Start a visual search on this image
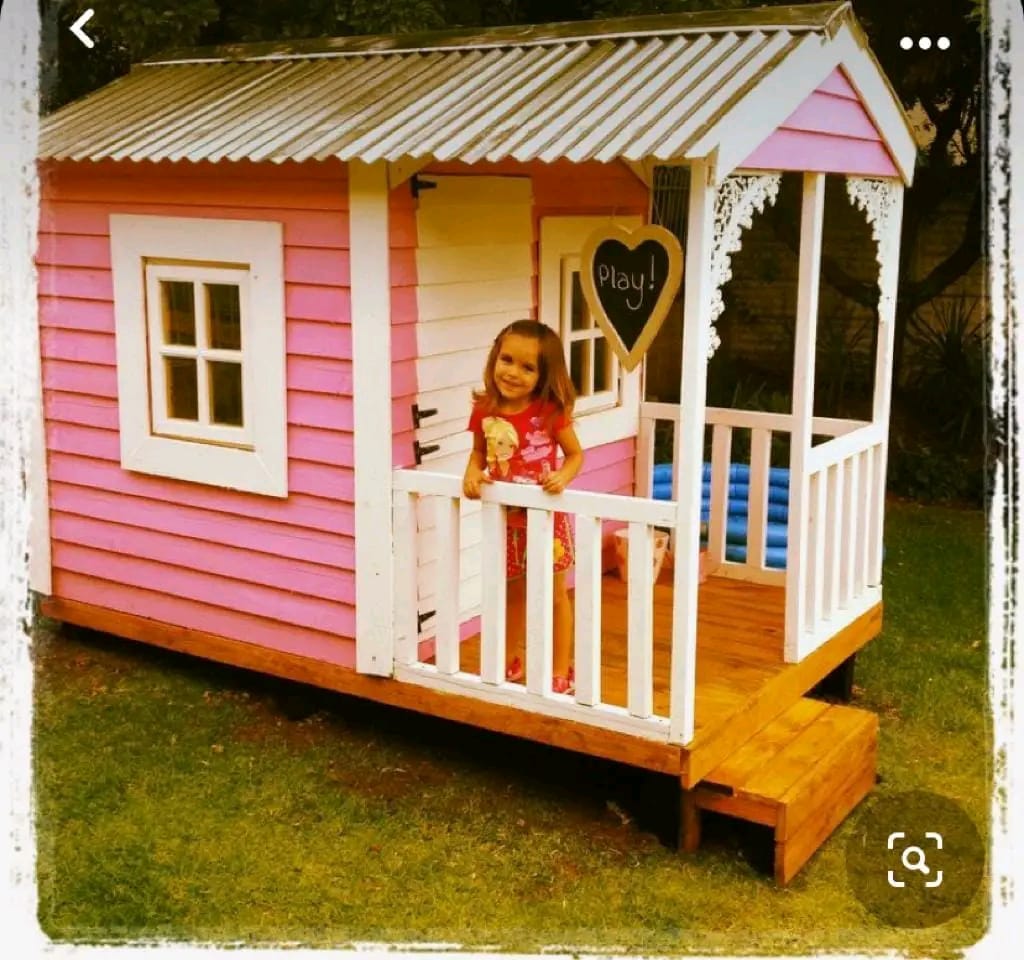The width and height of the screenshot is (1024, 960). point(914,859)
